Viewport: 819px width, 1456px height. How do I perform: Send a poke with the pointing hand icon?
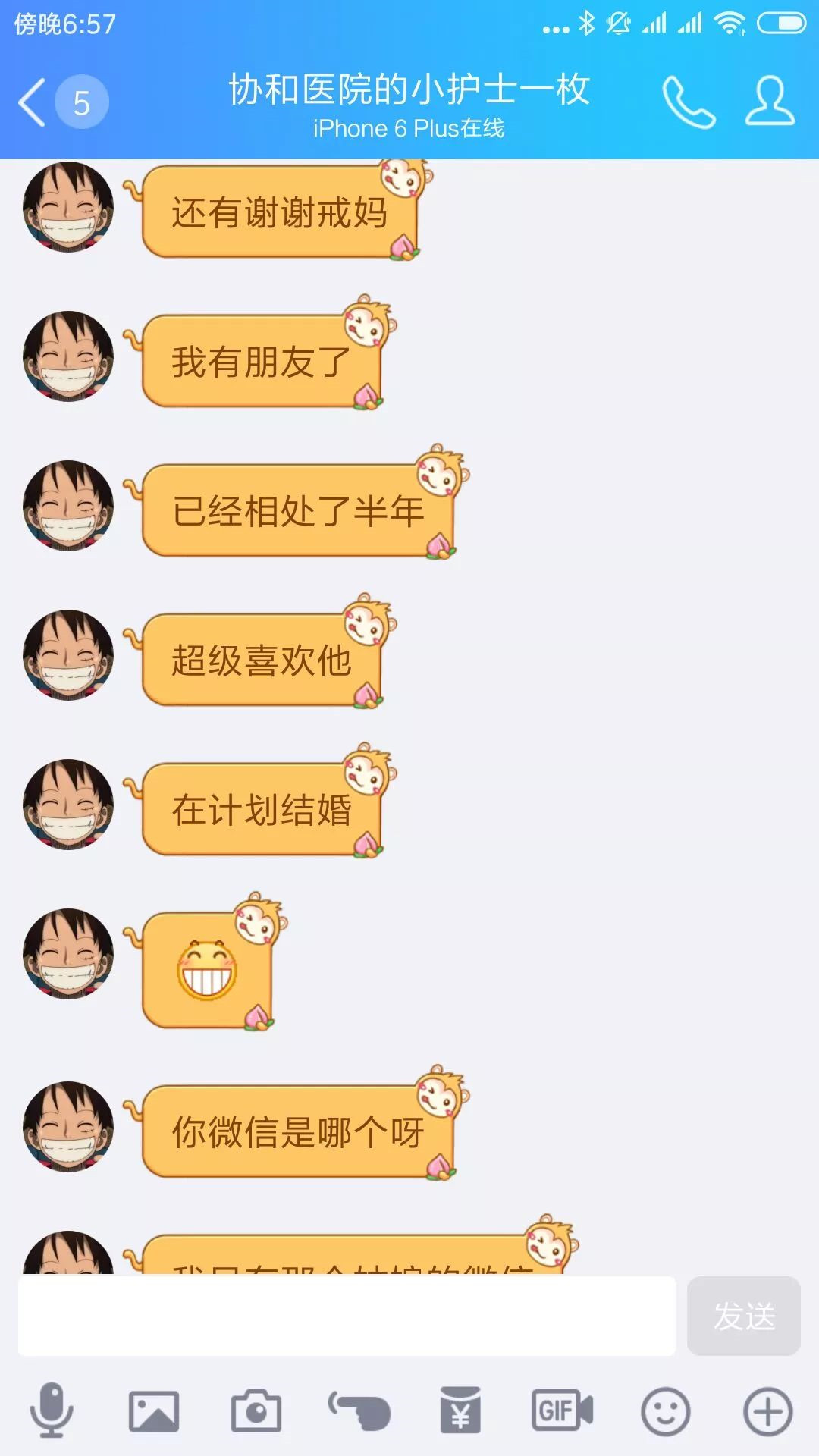(x=359, y=1411)
